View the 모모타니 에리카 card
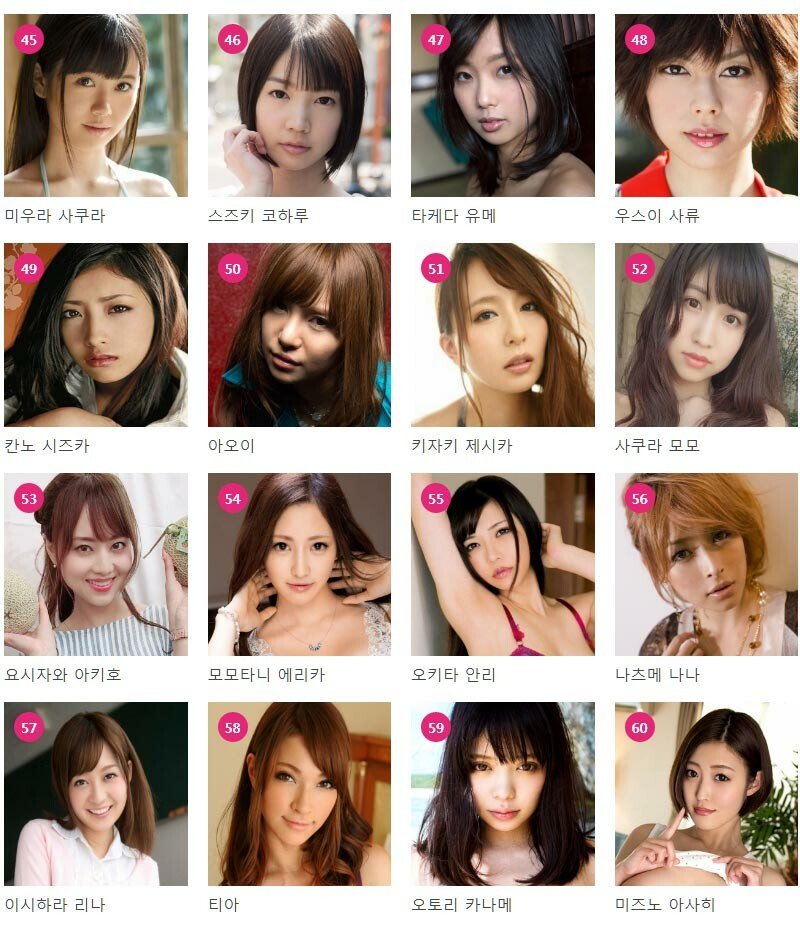Screen dimensions: 800x927 pos(299,564)
